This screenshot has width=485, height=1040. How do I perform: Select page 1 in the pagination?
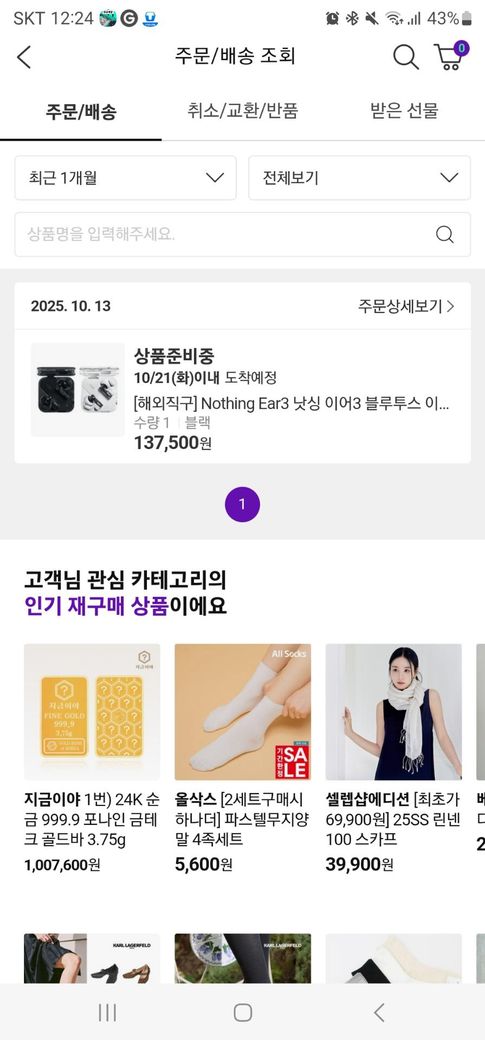[242, 504]
